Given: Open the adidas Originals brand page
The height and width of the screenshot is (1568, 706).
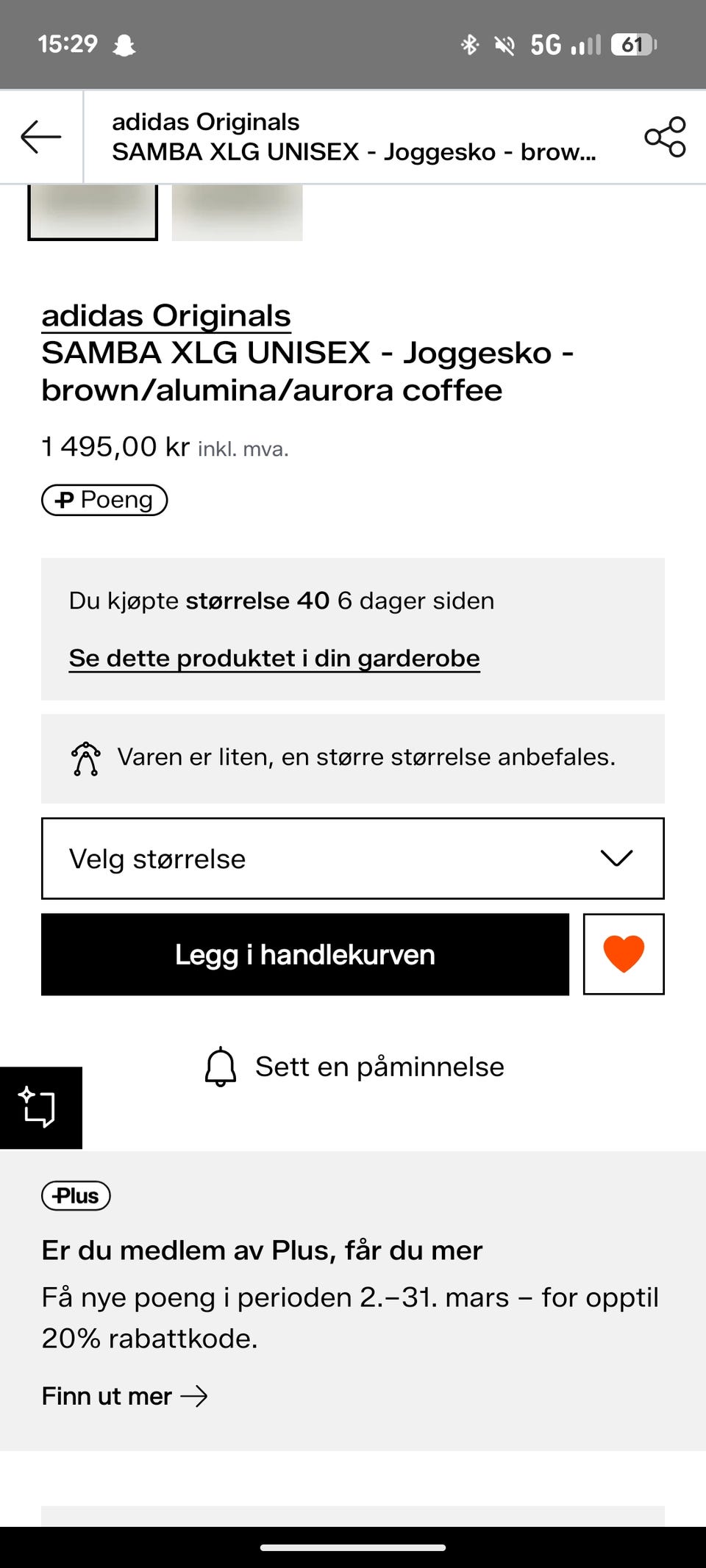Looking at the screenshot, I should click(165, 315).
